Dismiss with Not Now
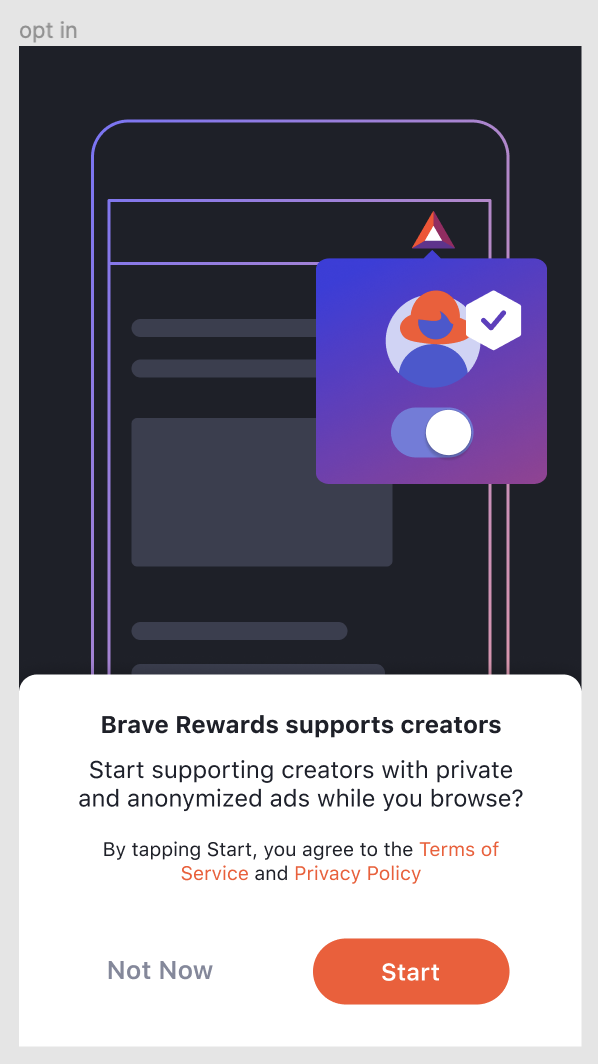This screenshot has height=1064, width=598. tap(160, 970)
